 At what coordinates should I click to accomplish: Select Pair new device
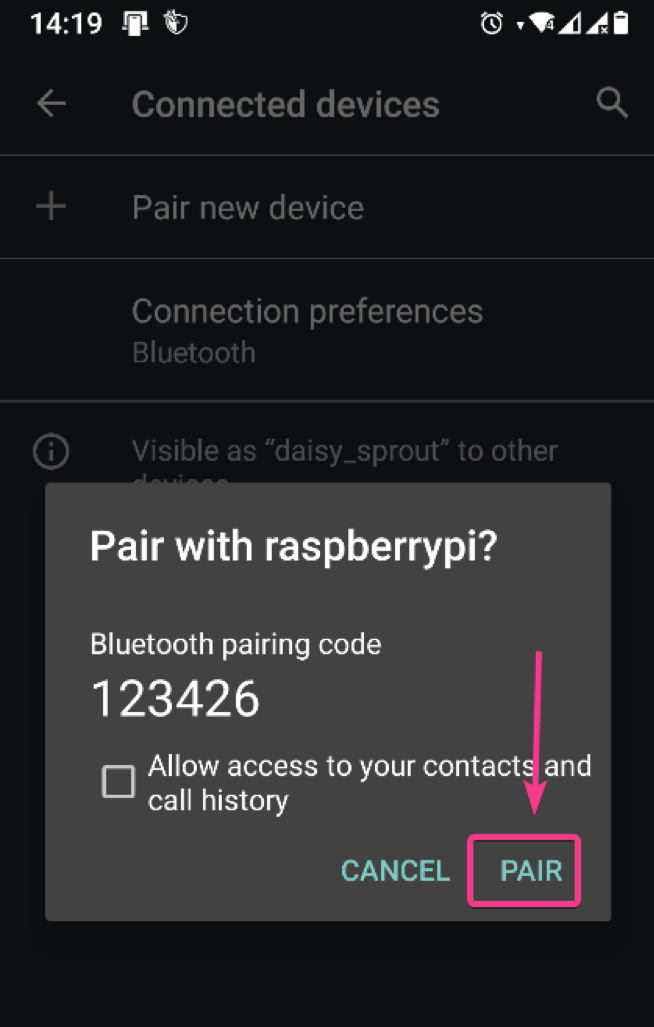pyautogui.click(x=247, y=208)
